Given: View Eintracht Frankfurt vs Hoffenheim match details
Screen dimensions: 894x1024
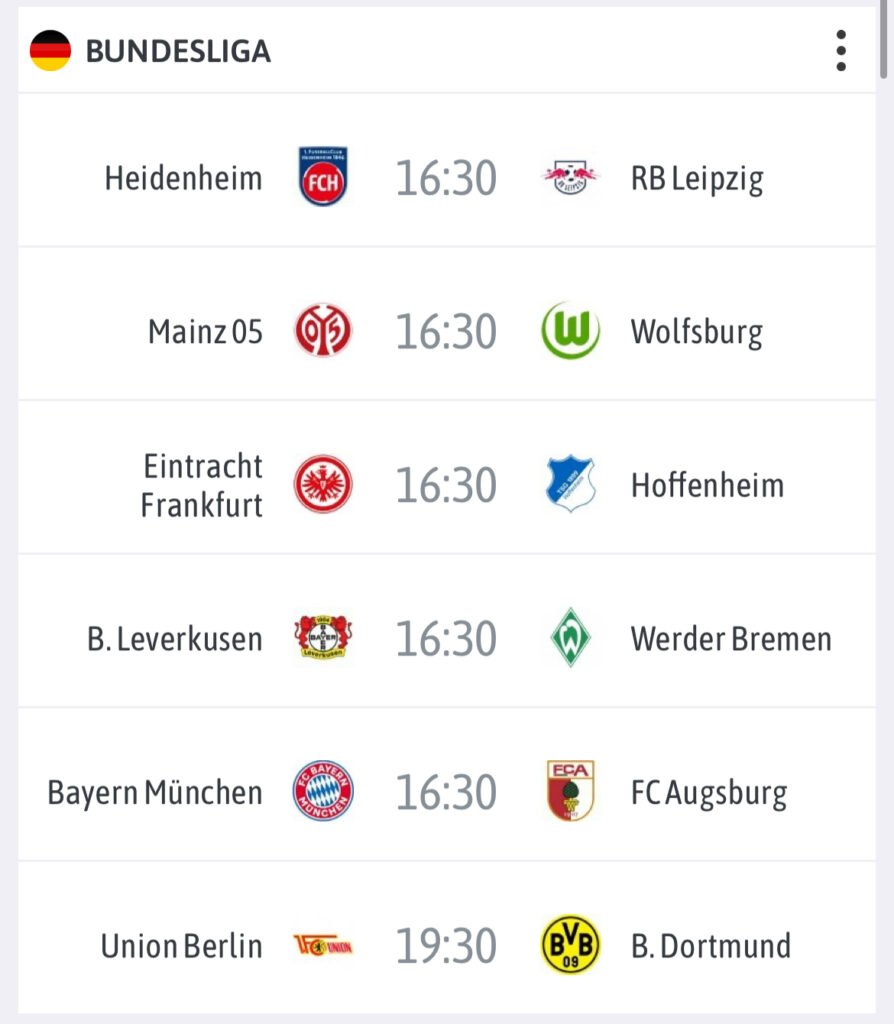Looking at the screenshot, I should 446,485.
